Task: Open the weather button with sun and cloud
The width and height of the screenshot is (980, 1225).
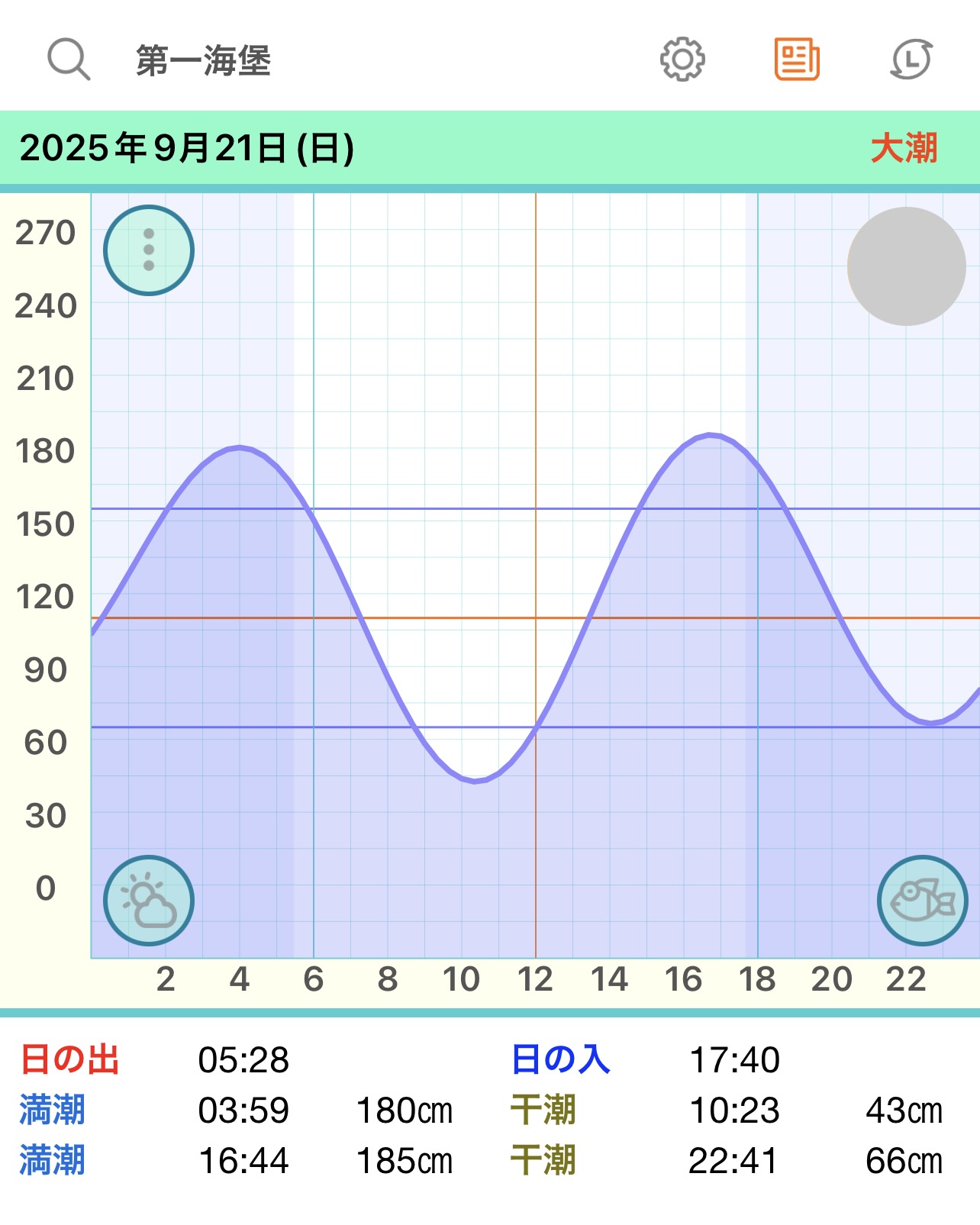Action: tap(149, 901)
